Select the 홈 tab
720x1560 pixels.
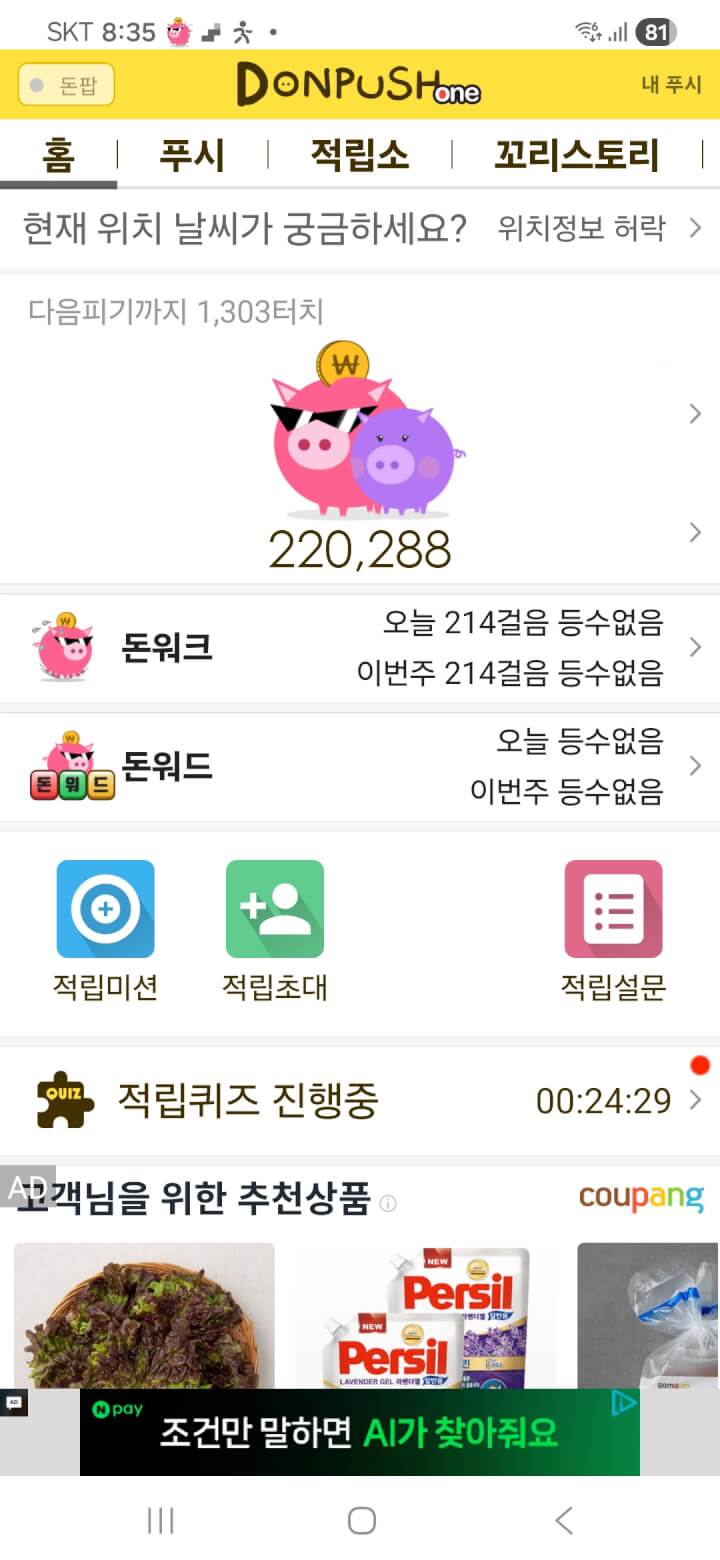(x=58, y=155)
